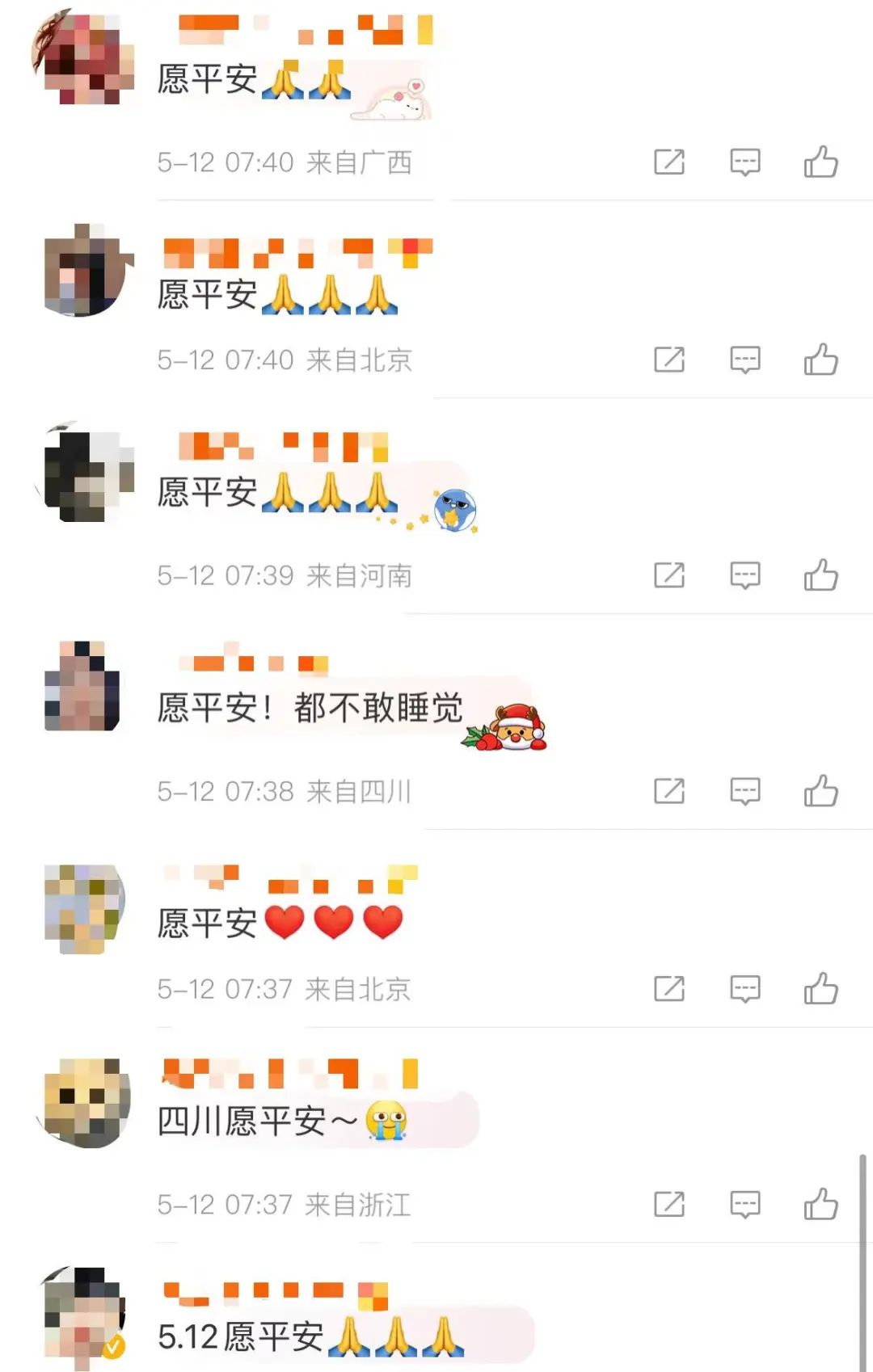Repost the red hearts comment from 北京
Viewport: 873px width, 1372px height.
(x=668, y=988)
